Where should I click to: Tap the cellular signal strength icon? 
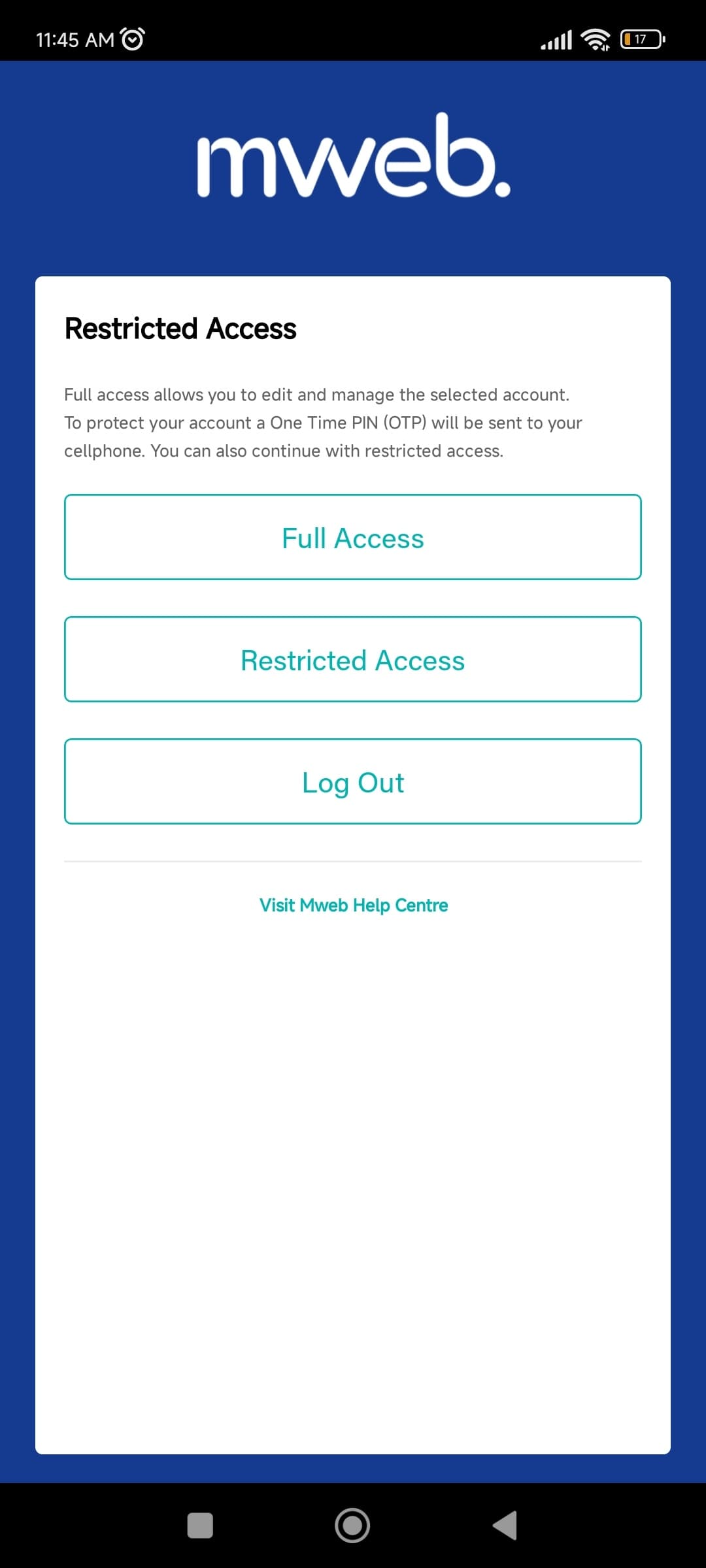554,39
